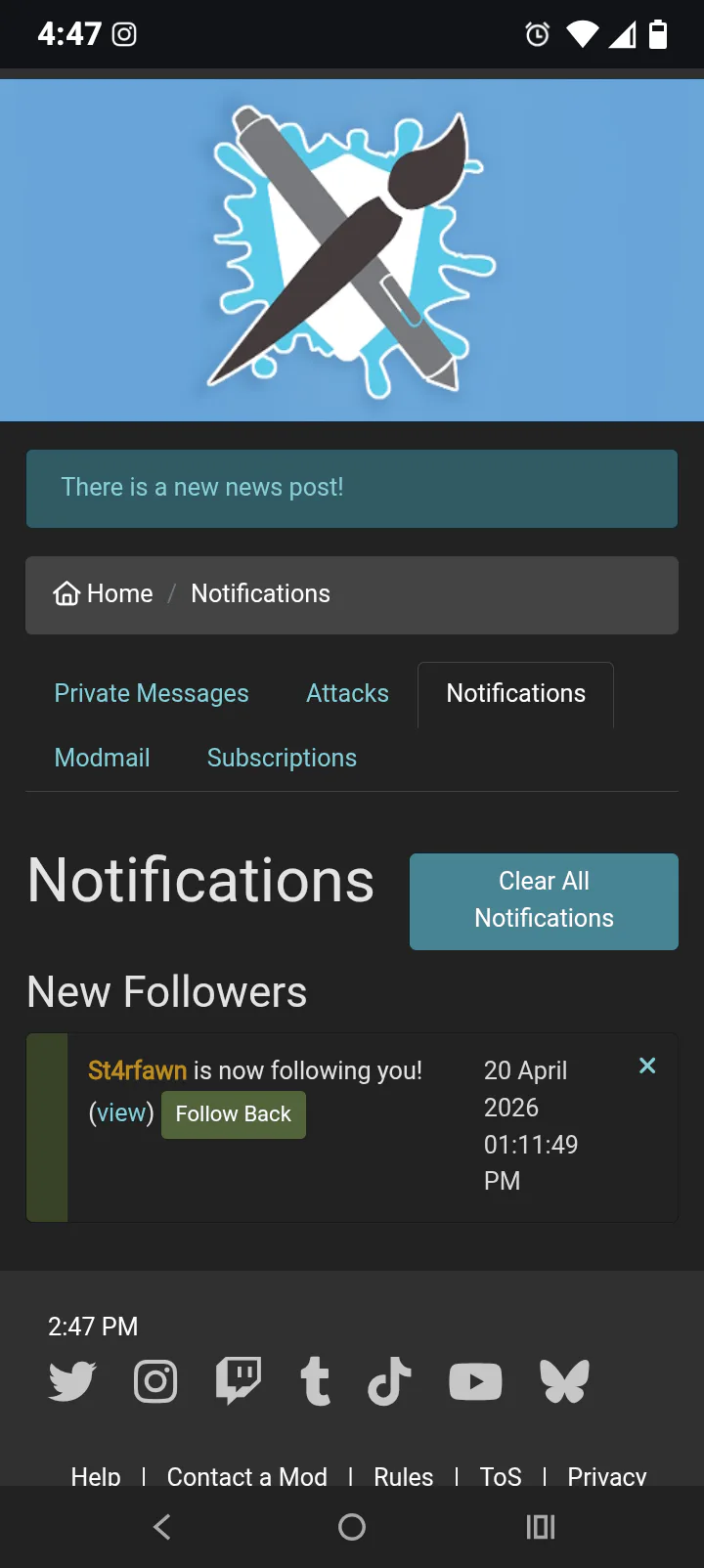Open the Attacks tab
704x1568 pixels.
point(347,693)
